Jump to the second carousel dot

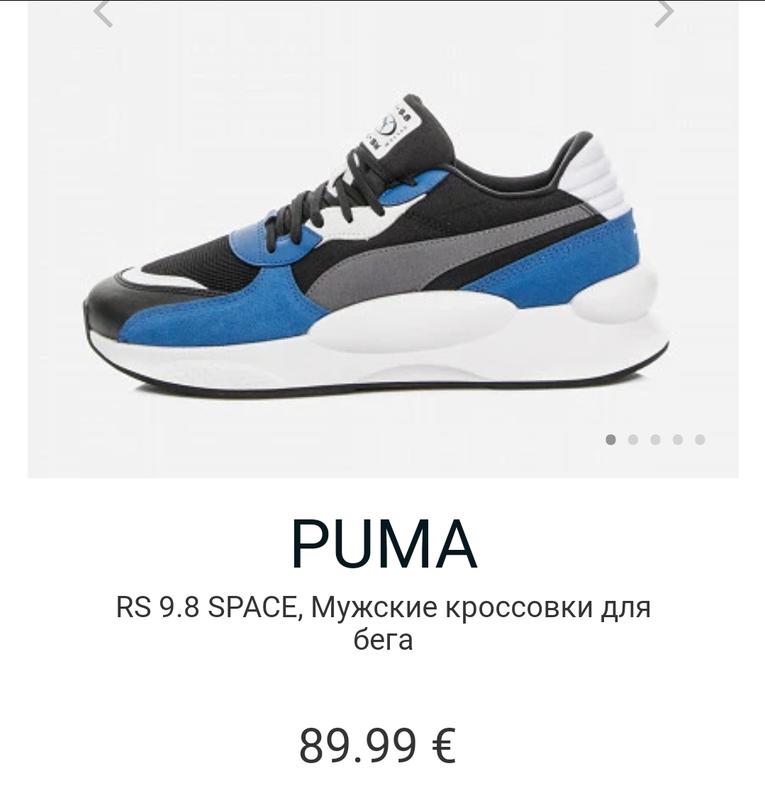click(633, 439)
